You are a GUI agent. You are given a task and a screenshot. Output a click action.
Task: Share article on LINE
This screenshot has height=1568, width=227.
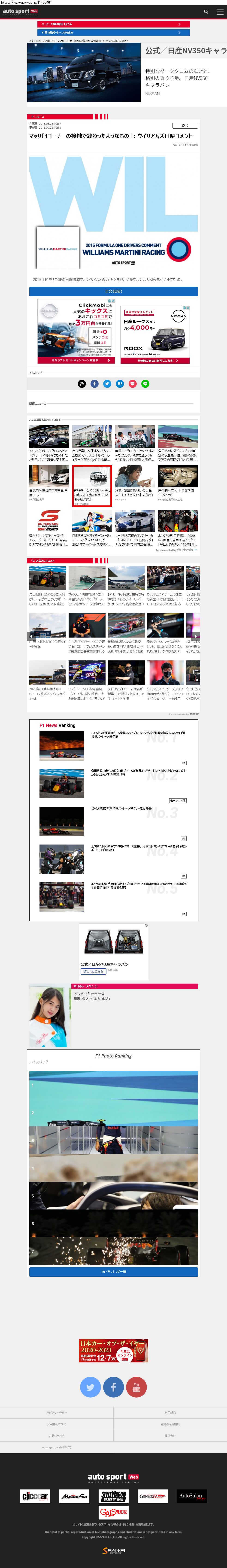[x=145, y=383]
